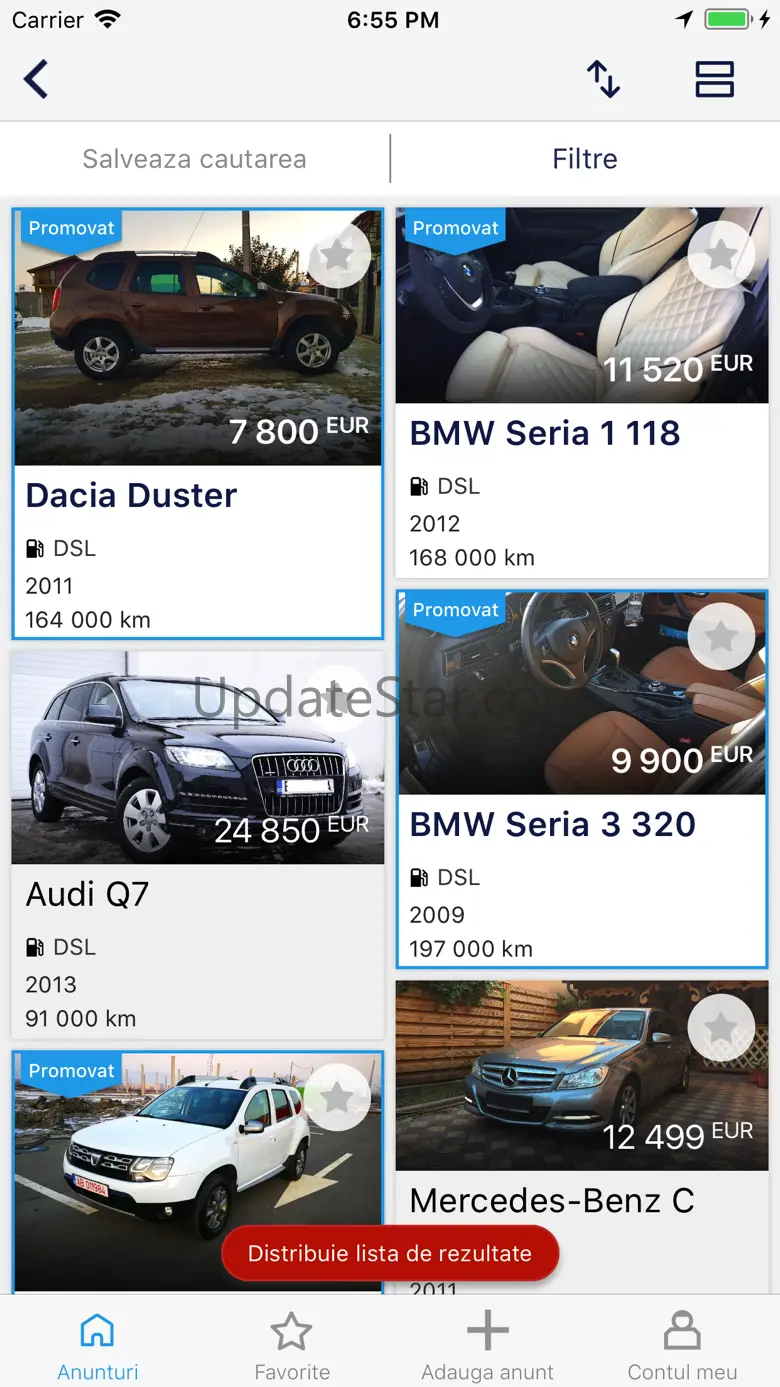Go back using the top-left arrow
The width and height of the screenshot is (780, 1387).
point(36,79)
